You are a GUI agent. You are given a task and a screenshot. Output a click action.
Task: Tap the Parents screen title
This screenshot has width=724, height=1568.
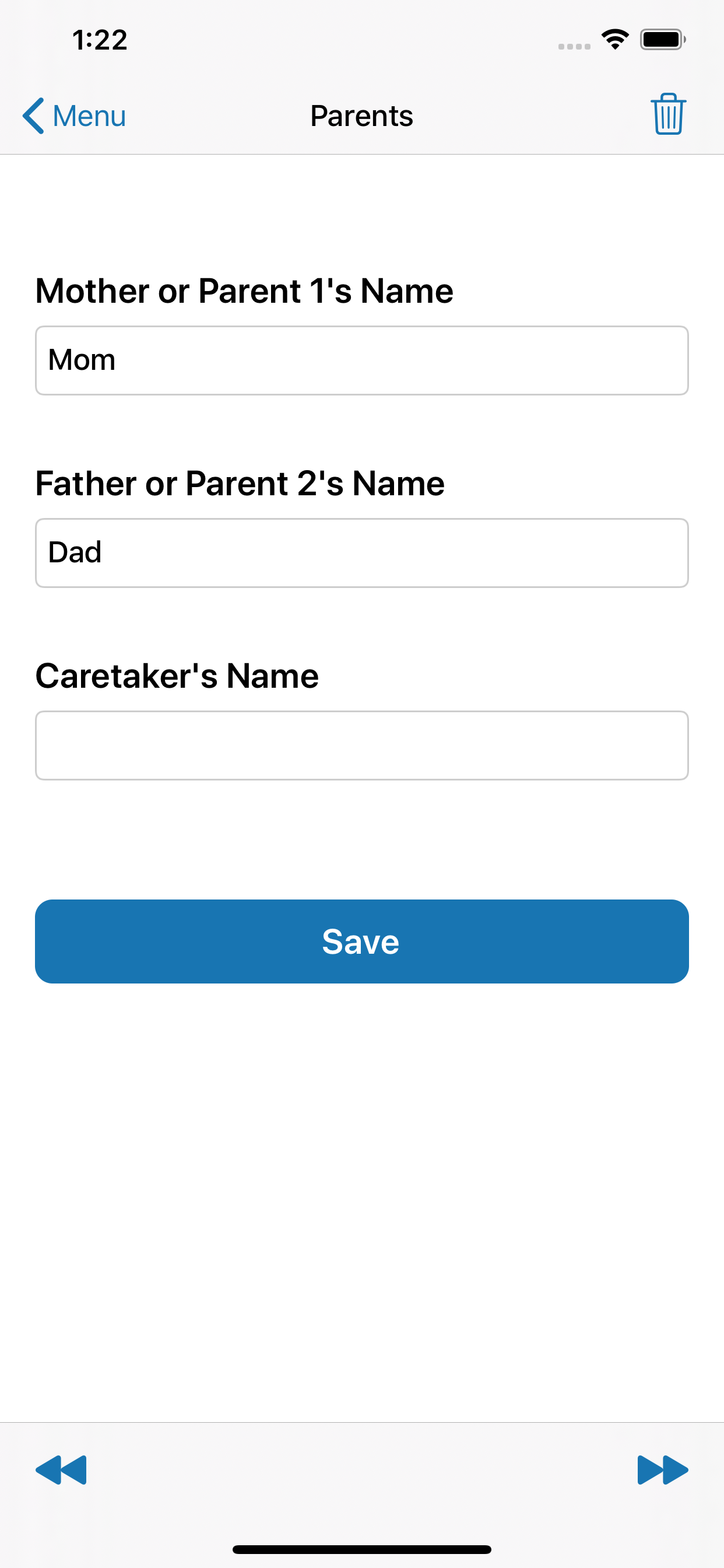point(361,116)
